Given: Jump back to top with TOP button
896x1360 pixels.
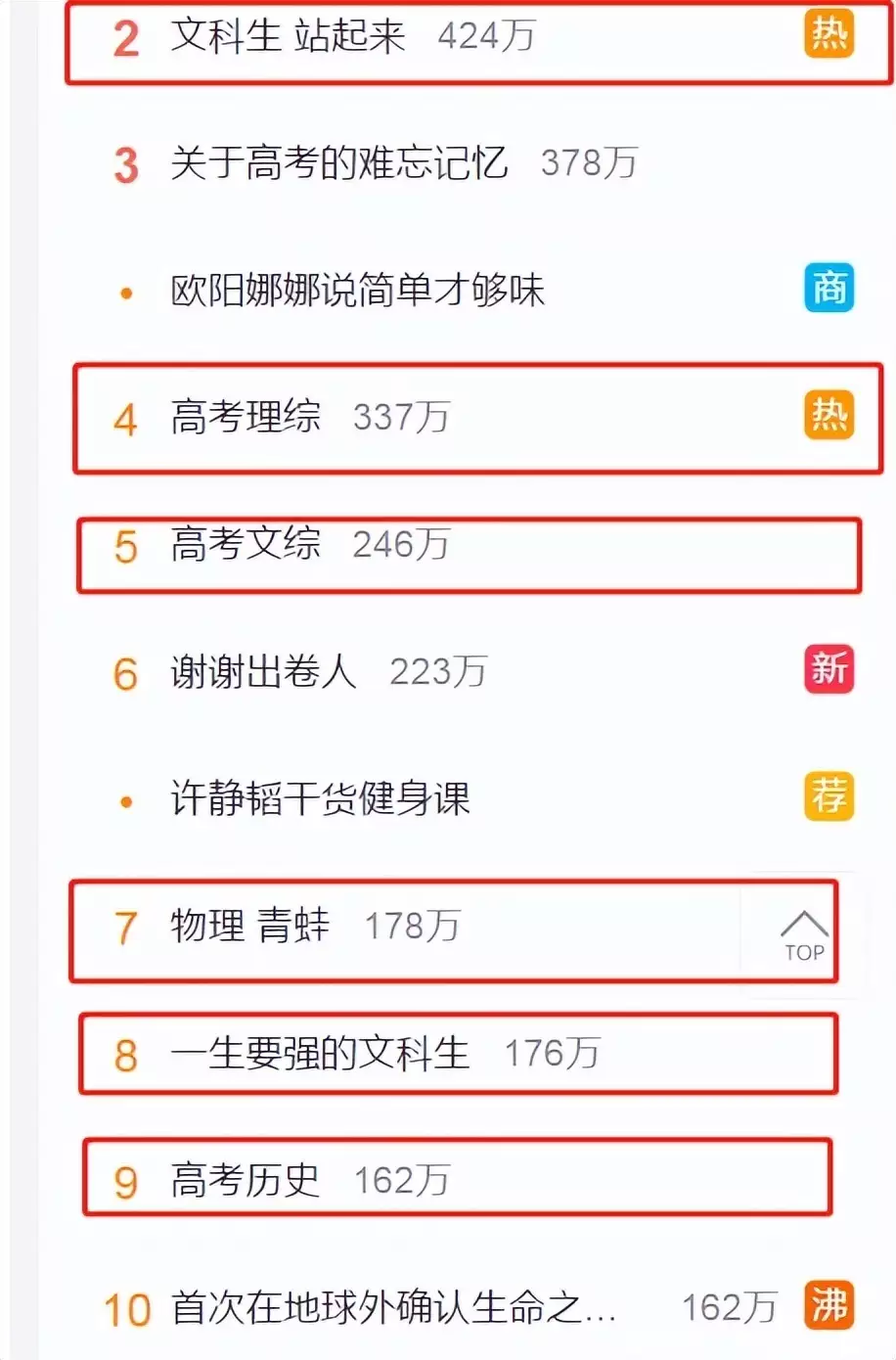Looking at the screenshot, I should (x=804, y=934).
